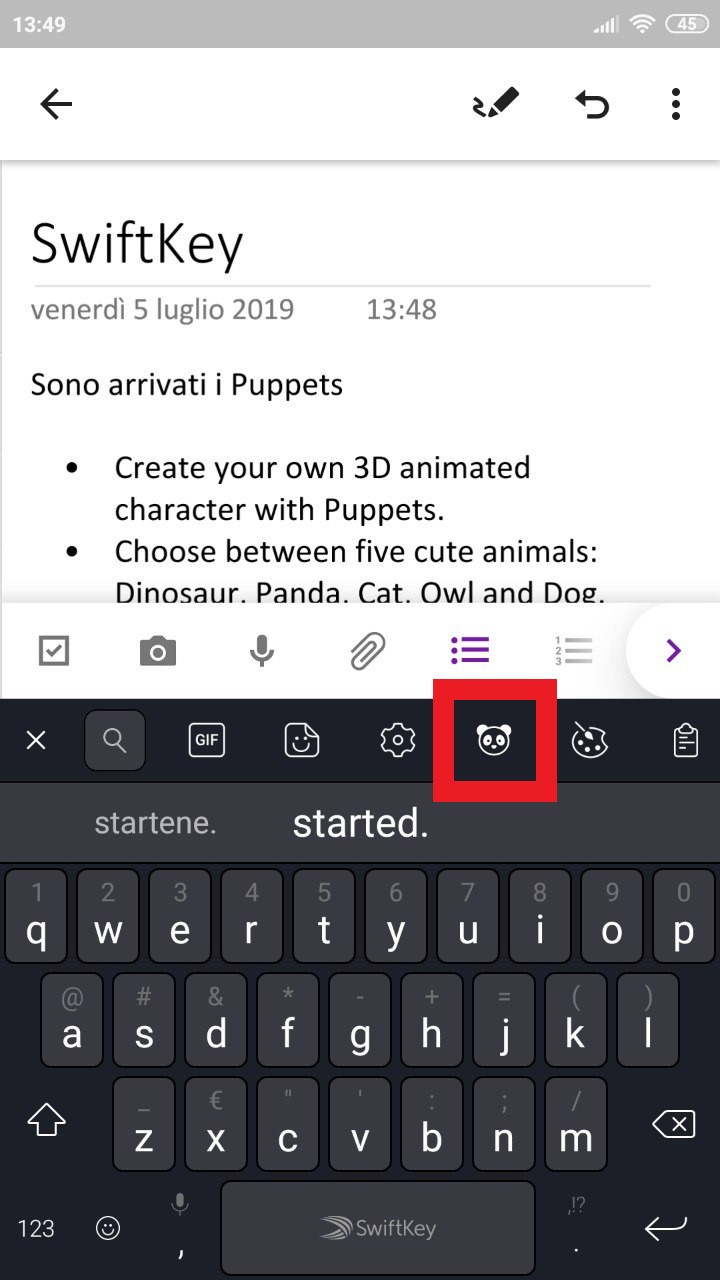Open the keyboard search tool
This screenshot has width=720, height=1280.
[115, 740]
